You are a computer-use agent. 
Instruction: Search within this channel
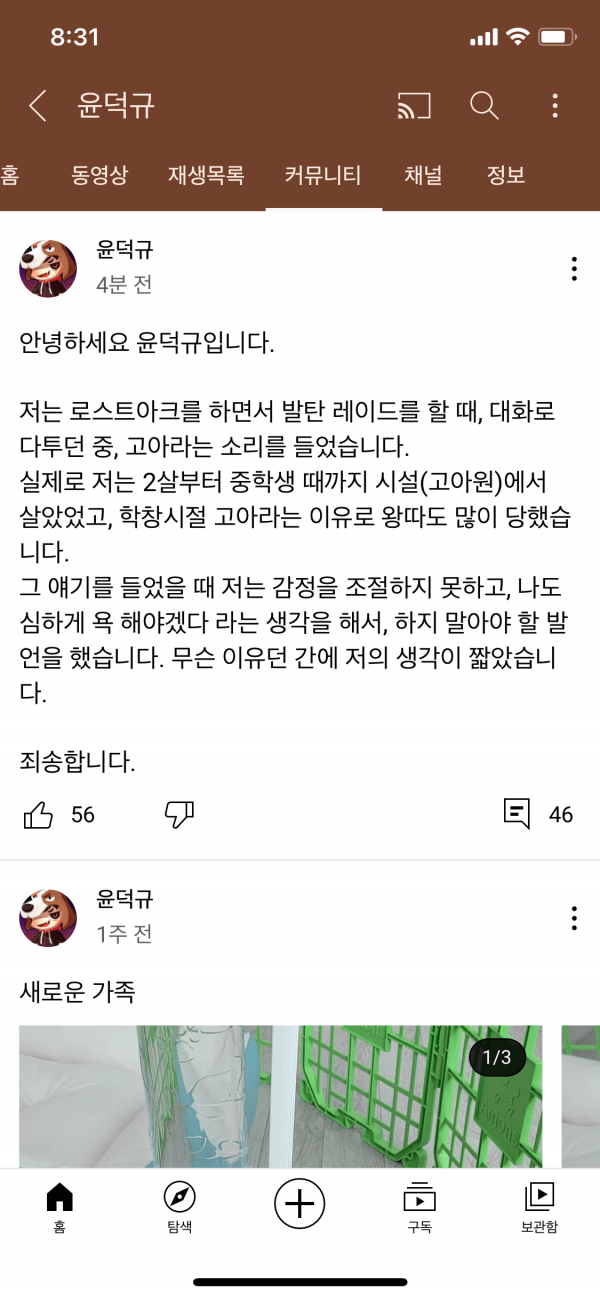[484, 105]
